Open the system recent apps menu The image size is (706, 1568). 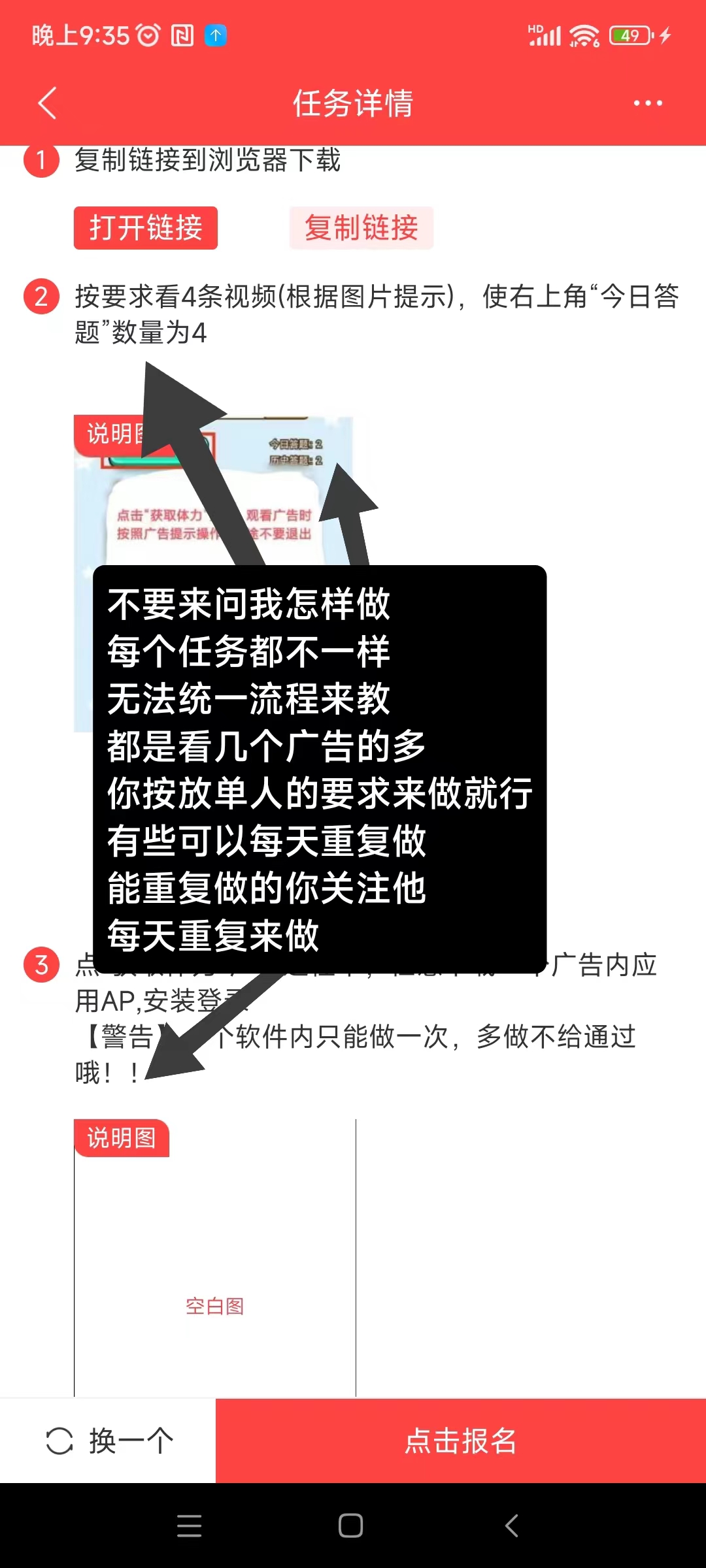coord(189,1526)
